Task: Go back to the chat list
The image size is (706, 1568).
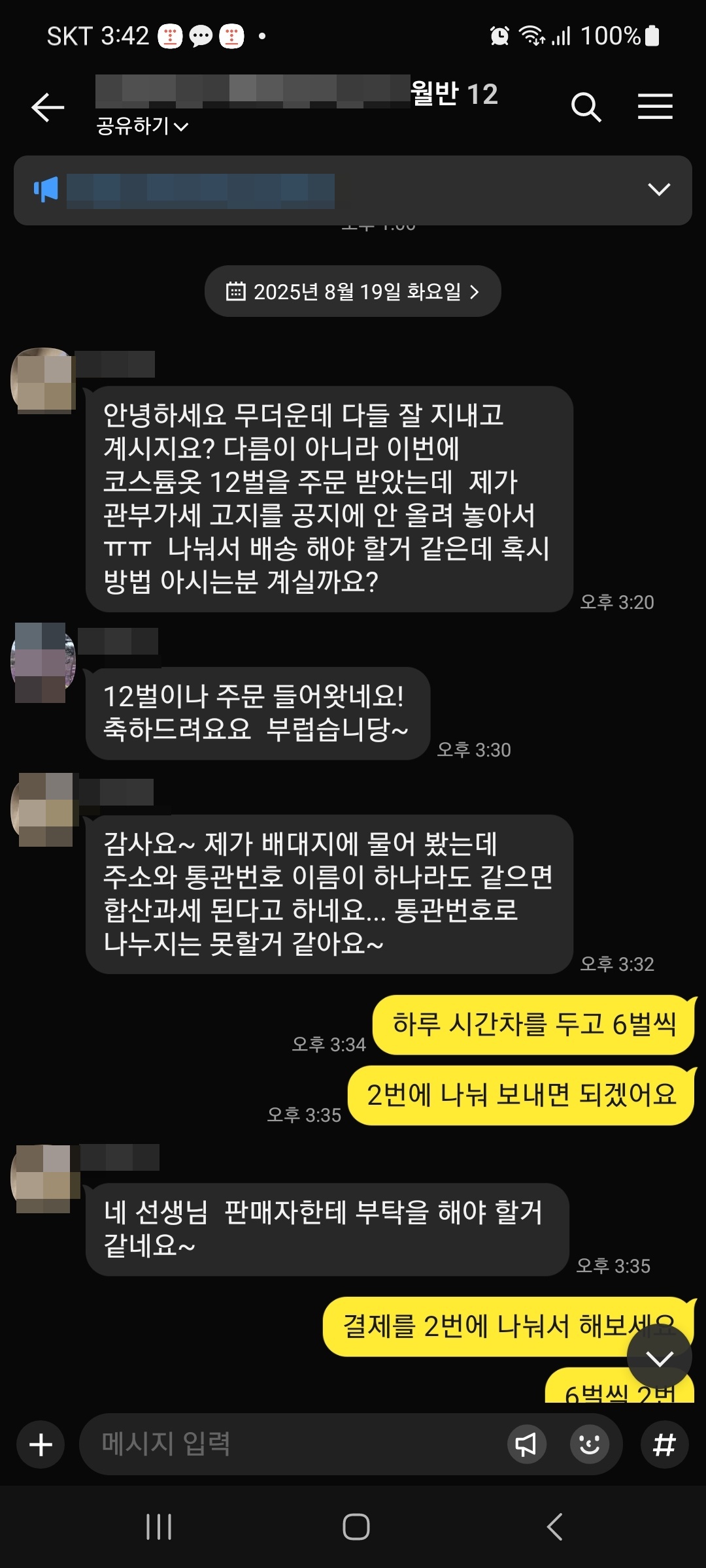Action: [48, 107]
